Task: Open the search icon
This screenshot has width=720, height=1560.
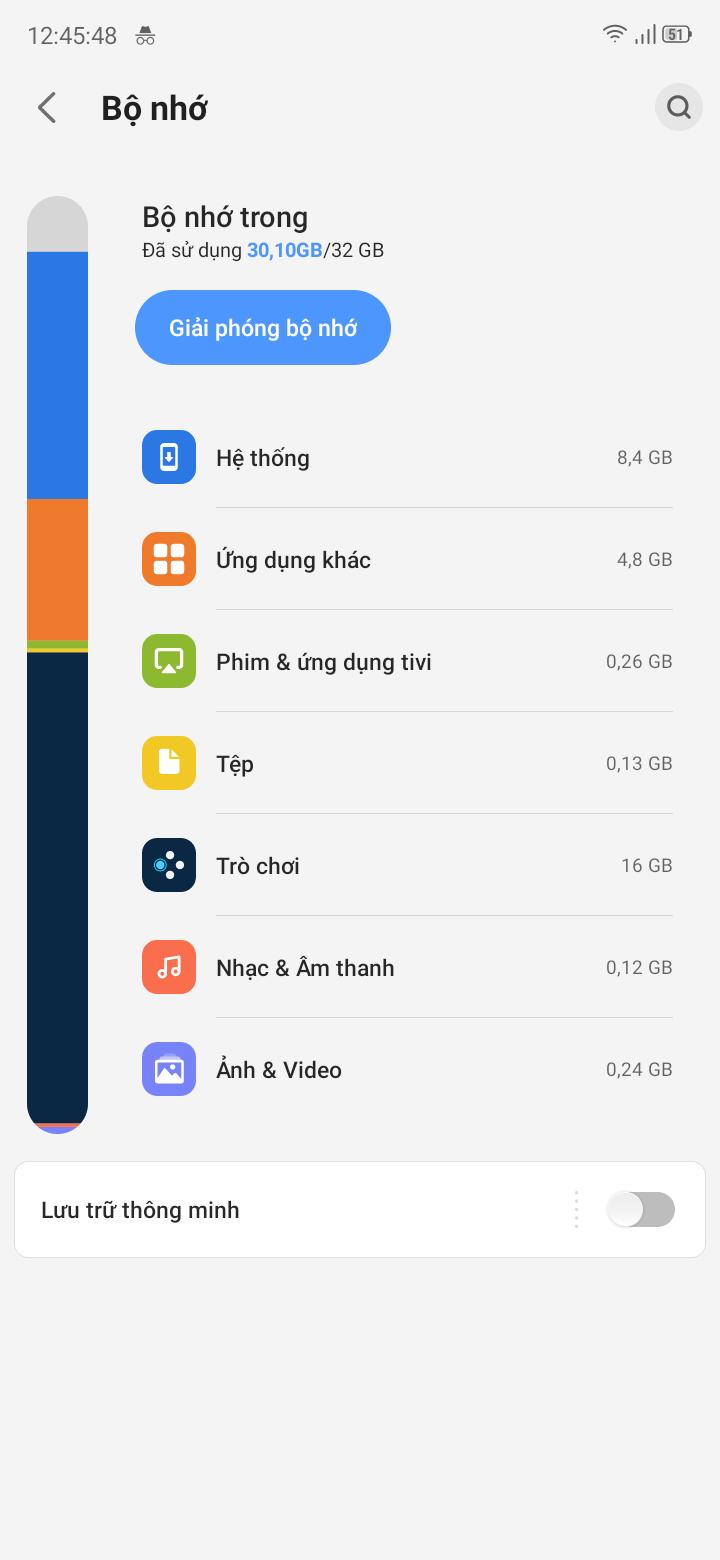Action: (x=678, y=107)
